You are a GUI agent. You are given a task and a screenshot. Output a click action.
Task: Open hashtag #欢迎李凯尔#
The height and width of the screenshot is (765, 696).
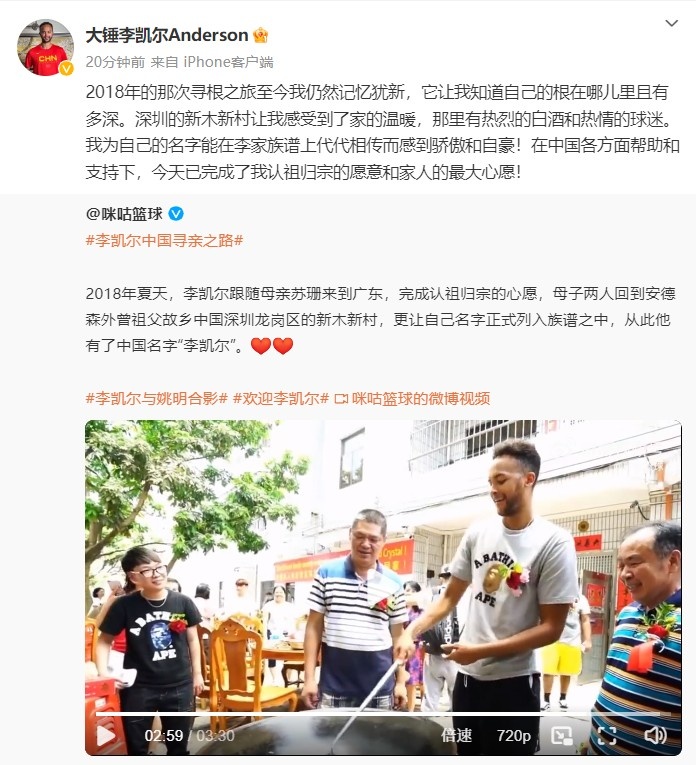tap(280, 397)
